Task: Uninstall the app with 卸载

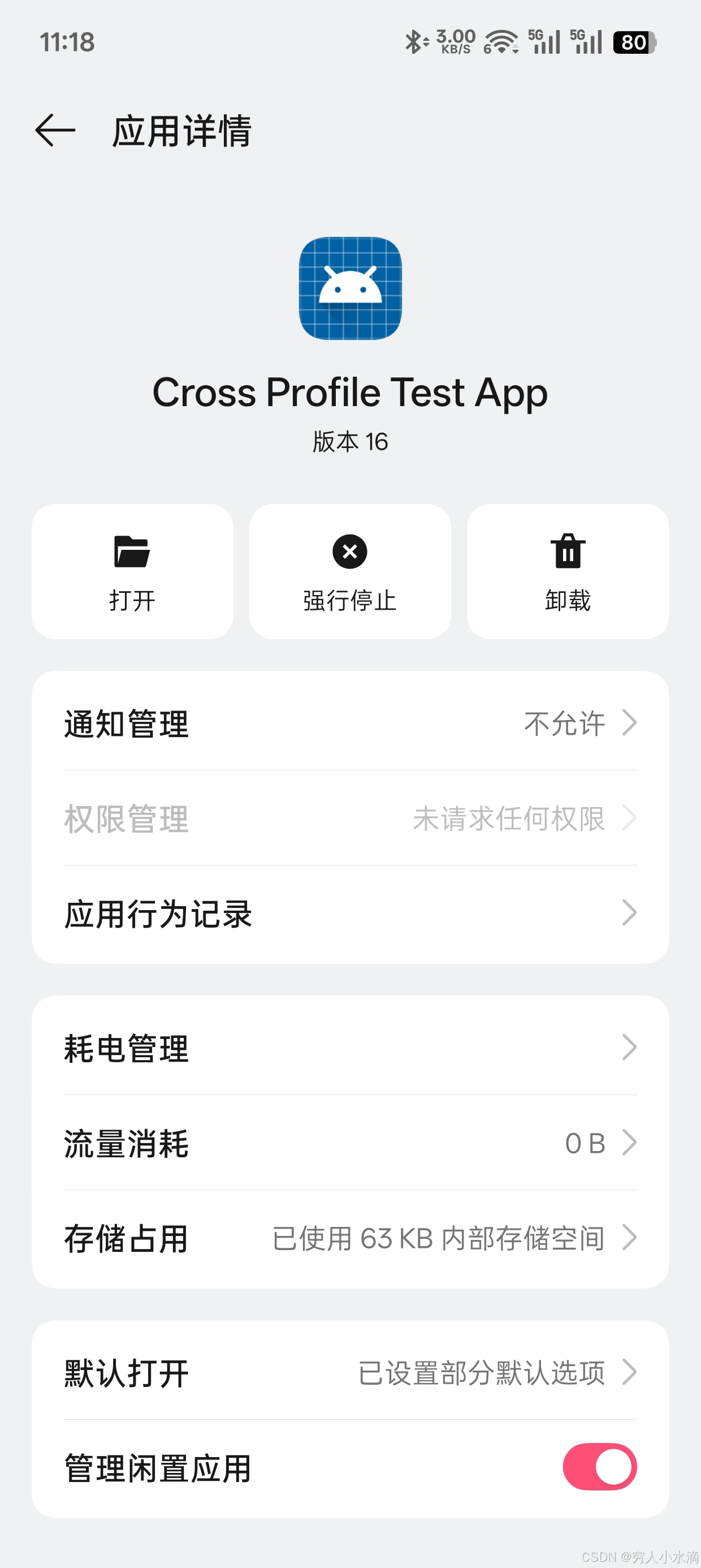Action: click(x=567, y=571)
